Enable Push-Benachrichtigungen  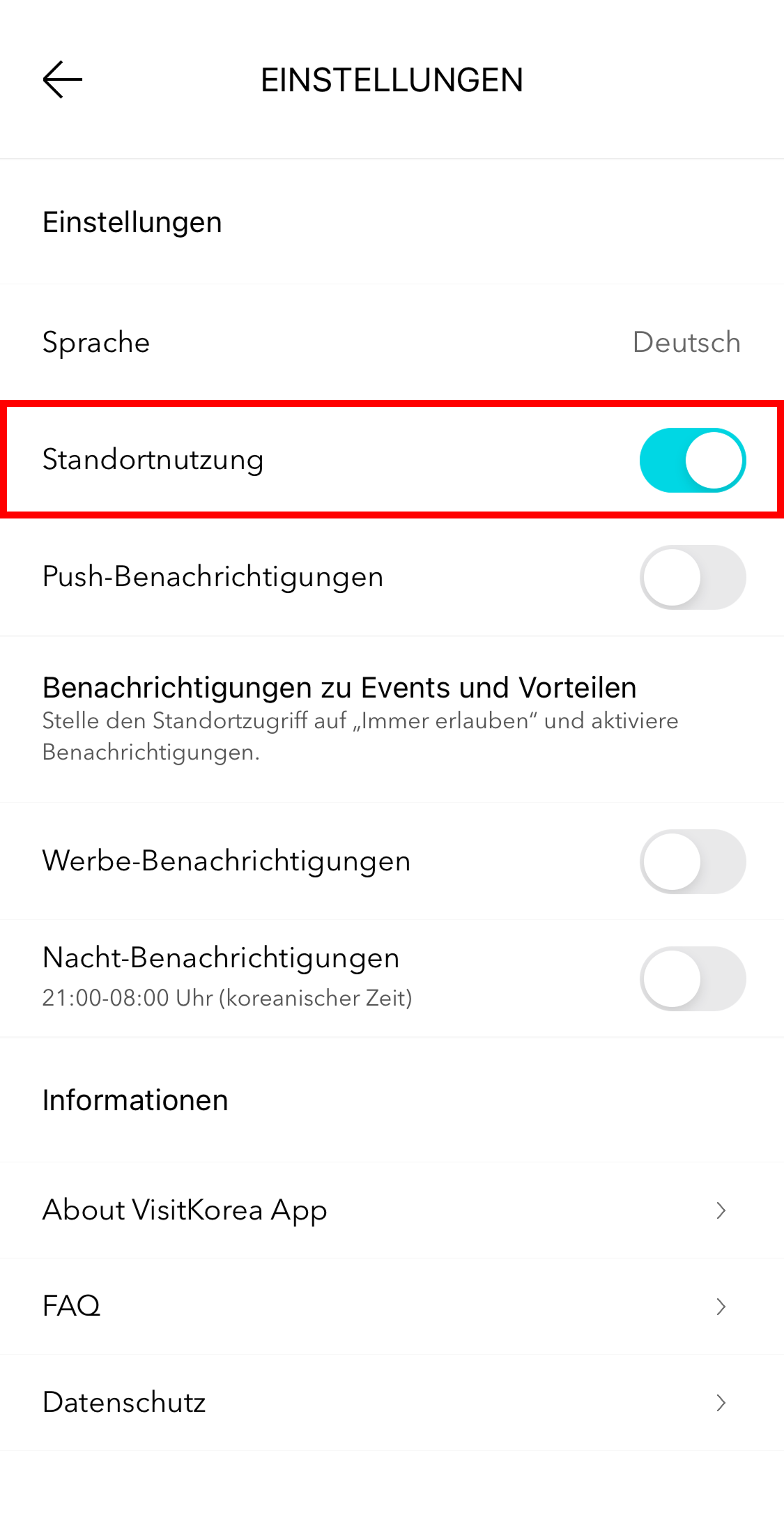point(692,577)
